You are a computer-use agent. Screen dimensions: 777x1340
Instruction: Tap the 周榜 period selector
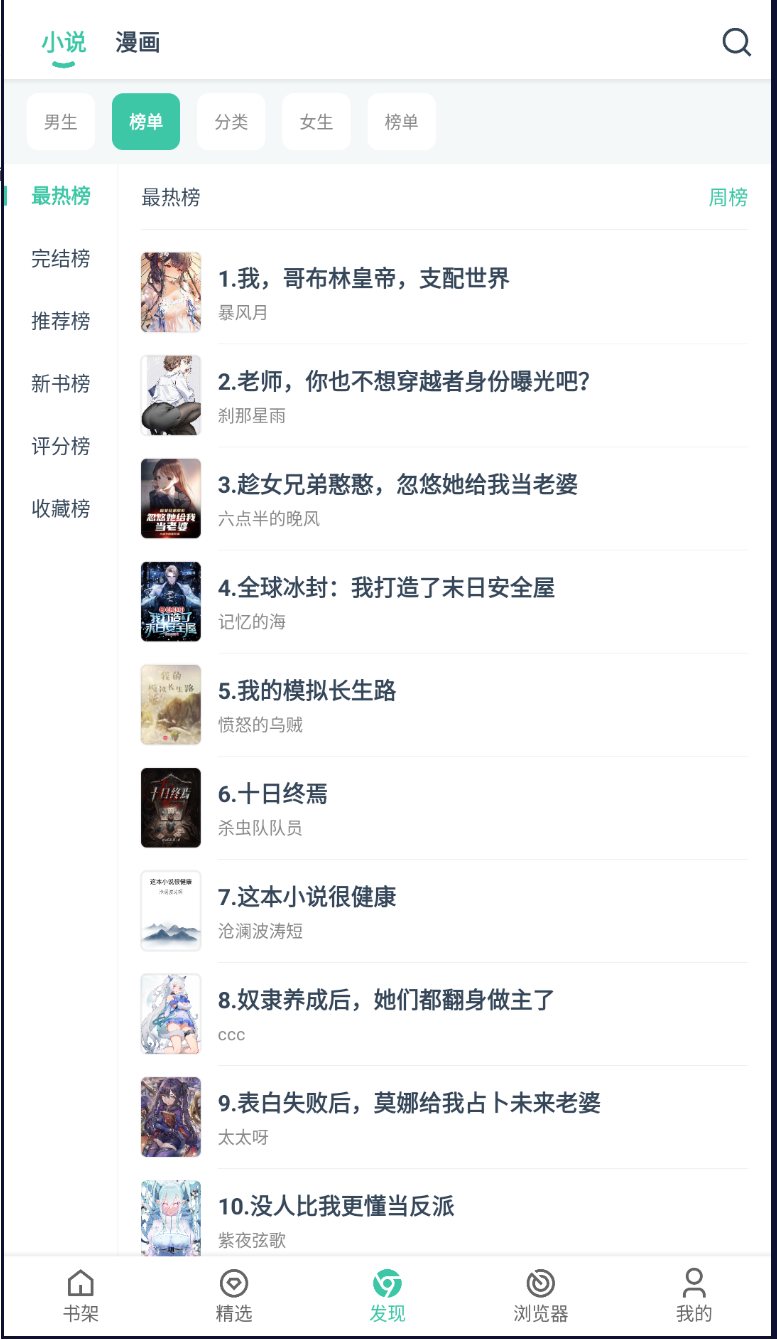tap(728, 197)
